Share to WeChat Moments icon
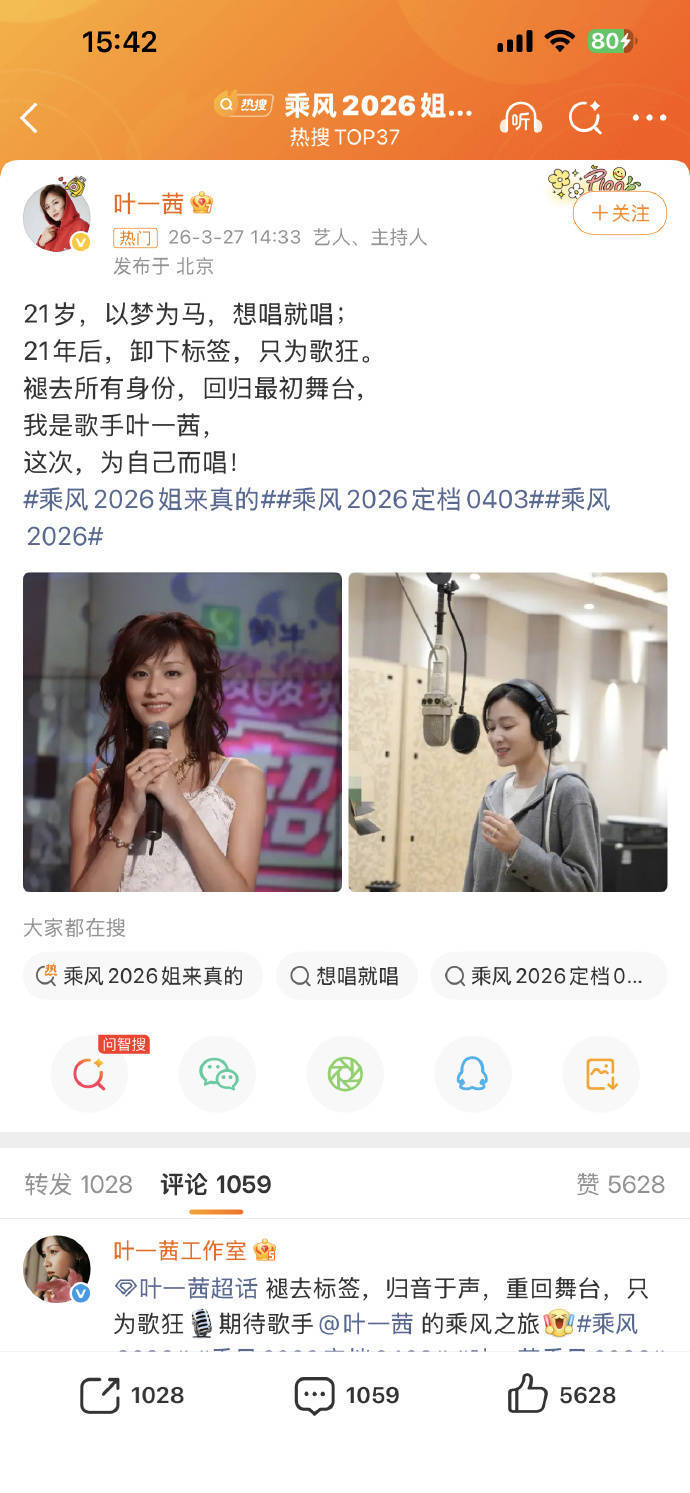 click(345, 1074)
